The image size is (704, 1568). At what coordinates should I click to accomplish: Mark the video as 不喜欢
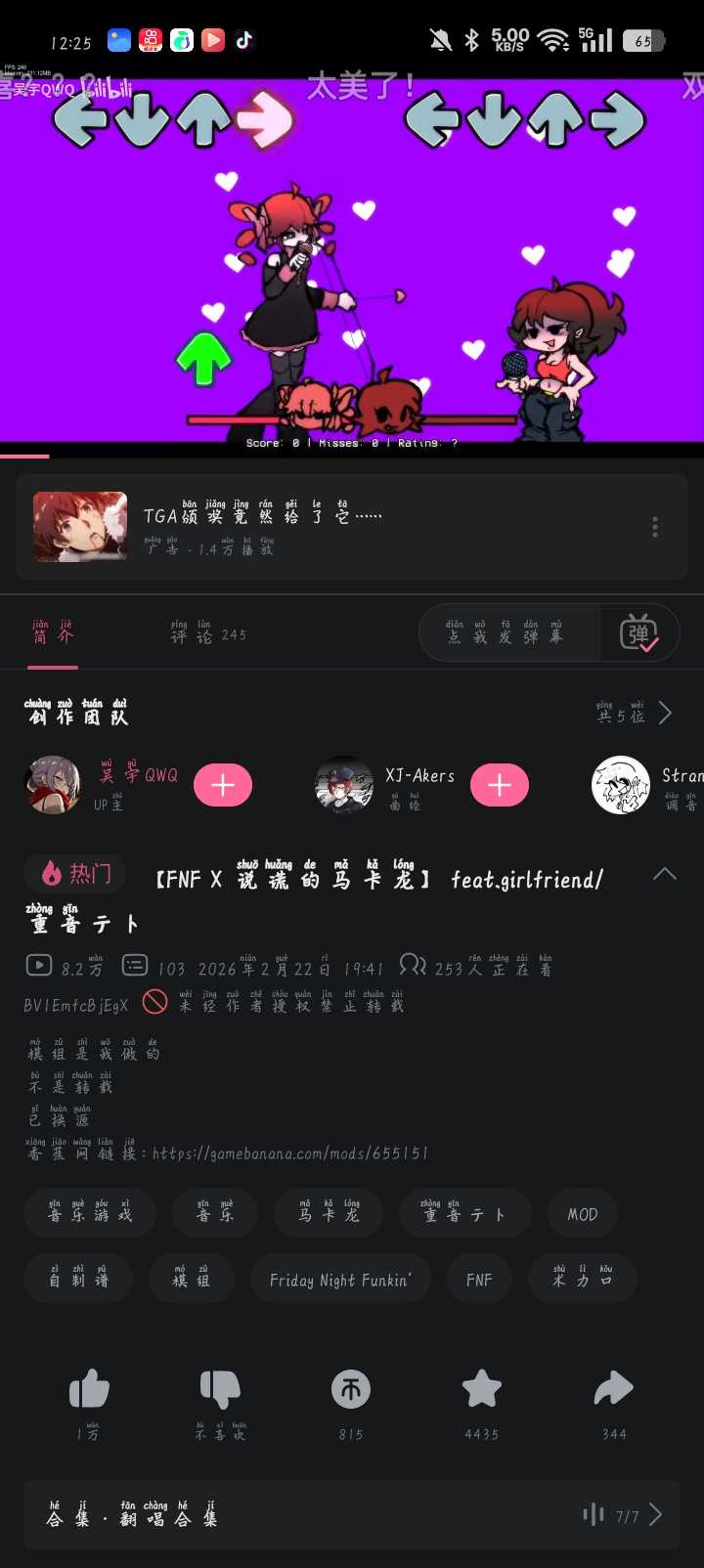coord(220,1390)
